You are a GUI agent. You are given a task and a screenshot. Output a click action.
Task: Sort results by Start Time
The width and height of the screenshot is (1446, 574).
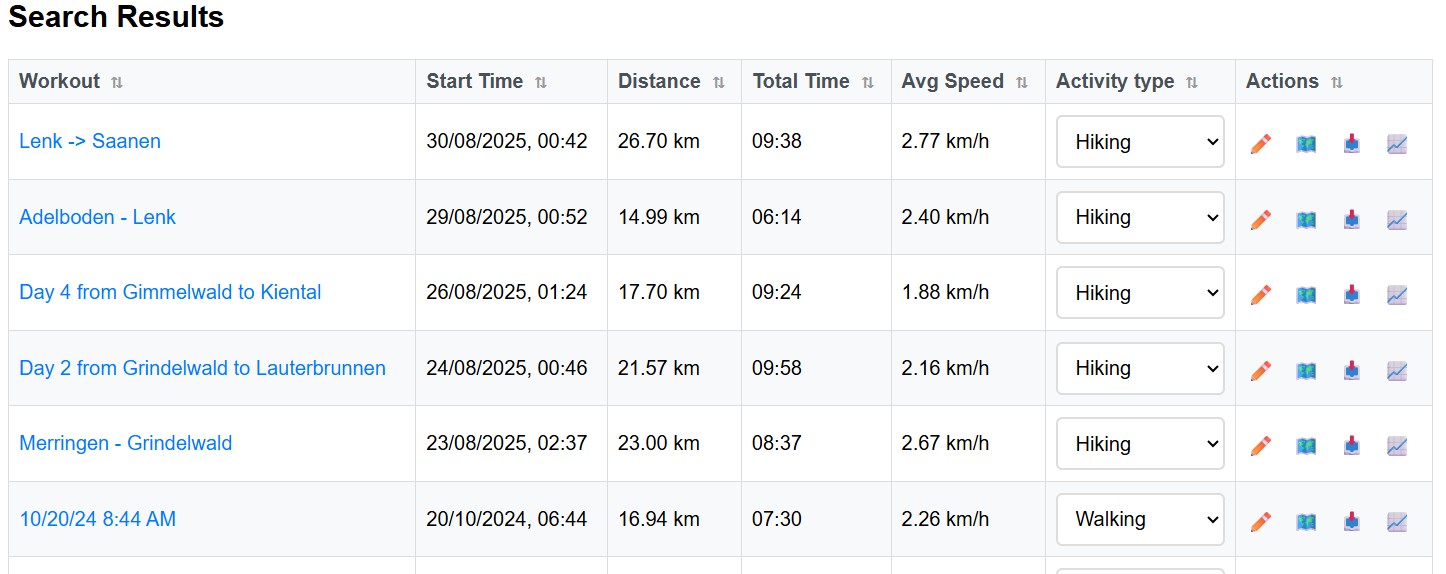541,82
